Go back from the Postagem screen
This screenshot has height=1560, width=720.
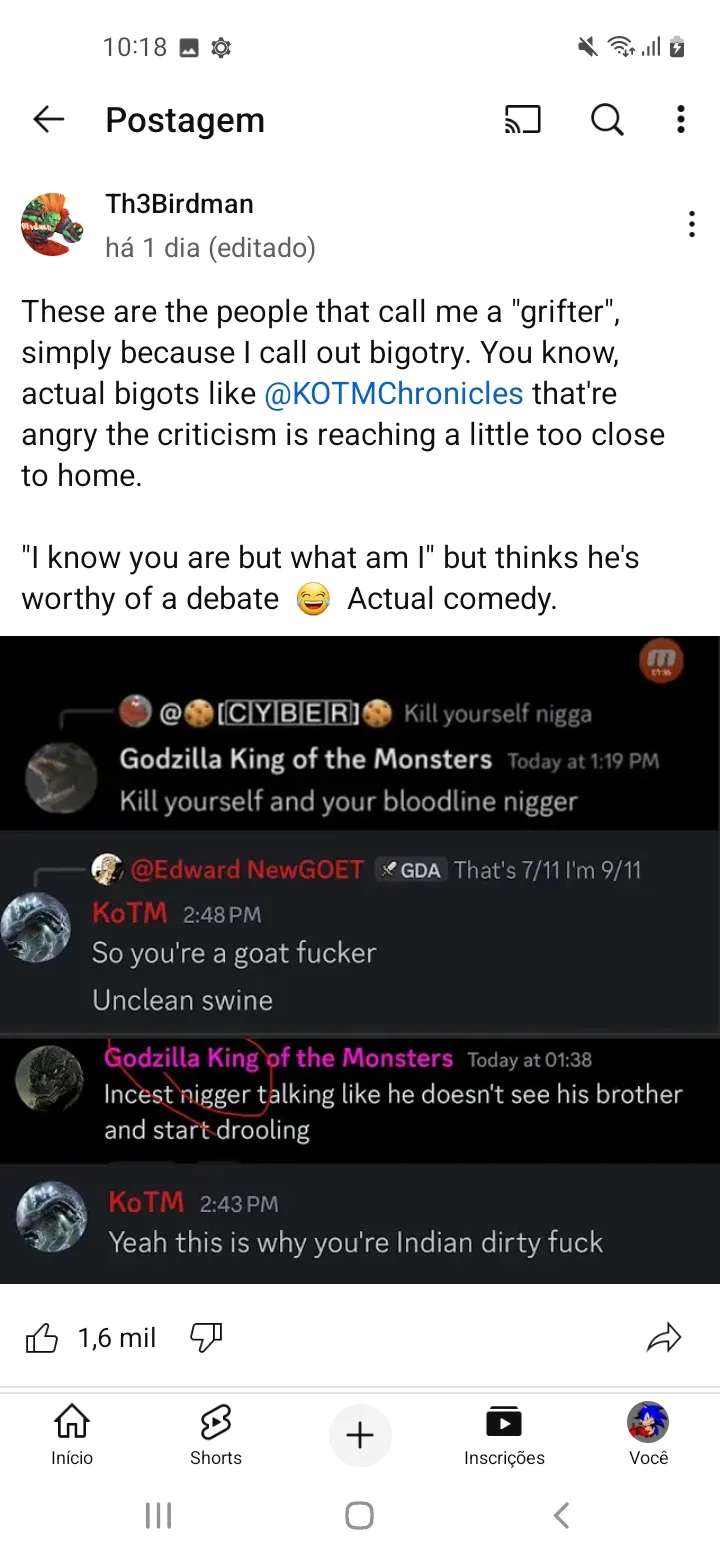[x=48, y=120]
